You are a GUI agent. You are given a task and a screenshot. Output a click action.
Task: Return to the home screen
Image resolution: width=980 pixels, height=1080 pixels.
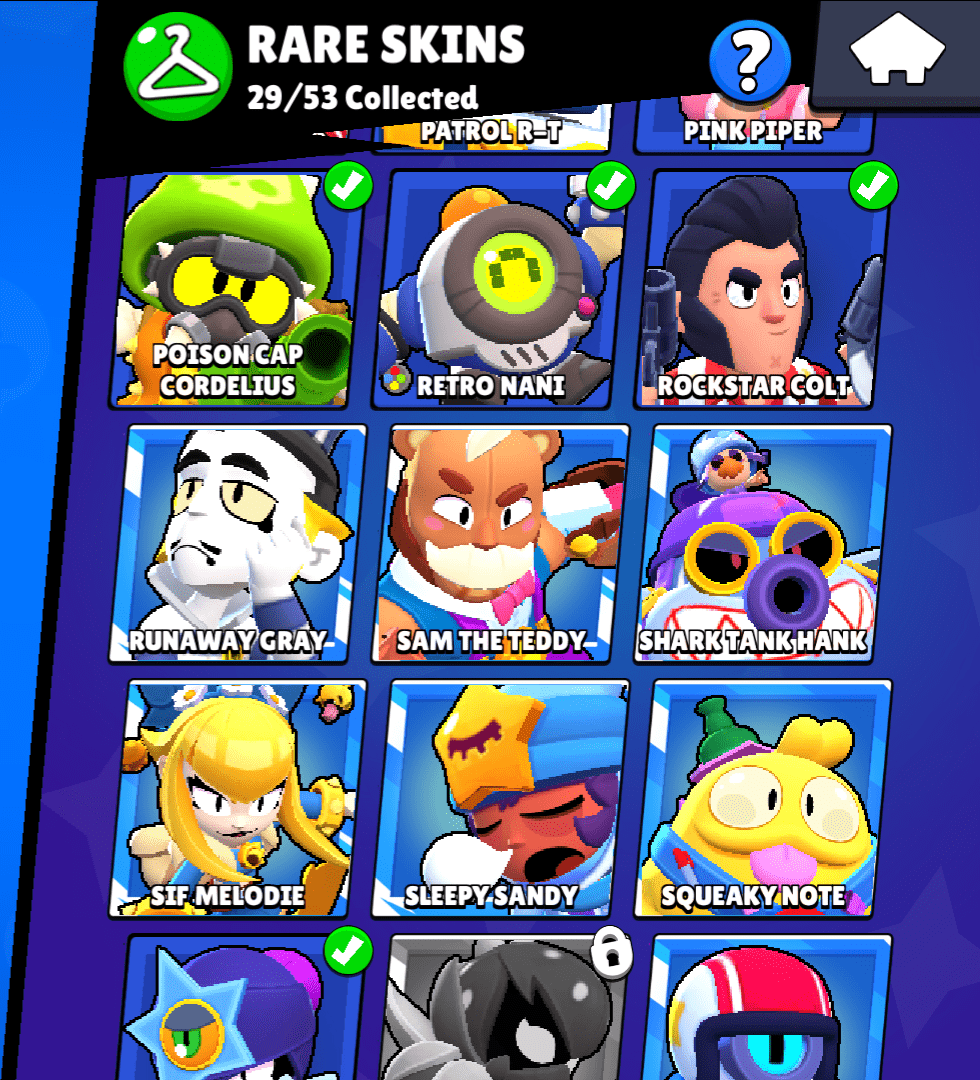(897, 50)
